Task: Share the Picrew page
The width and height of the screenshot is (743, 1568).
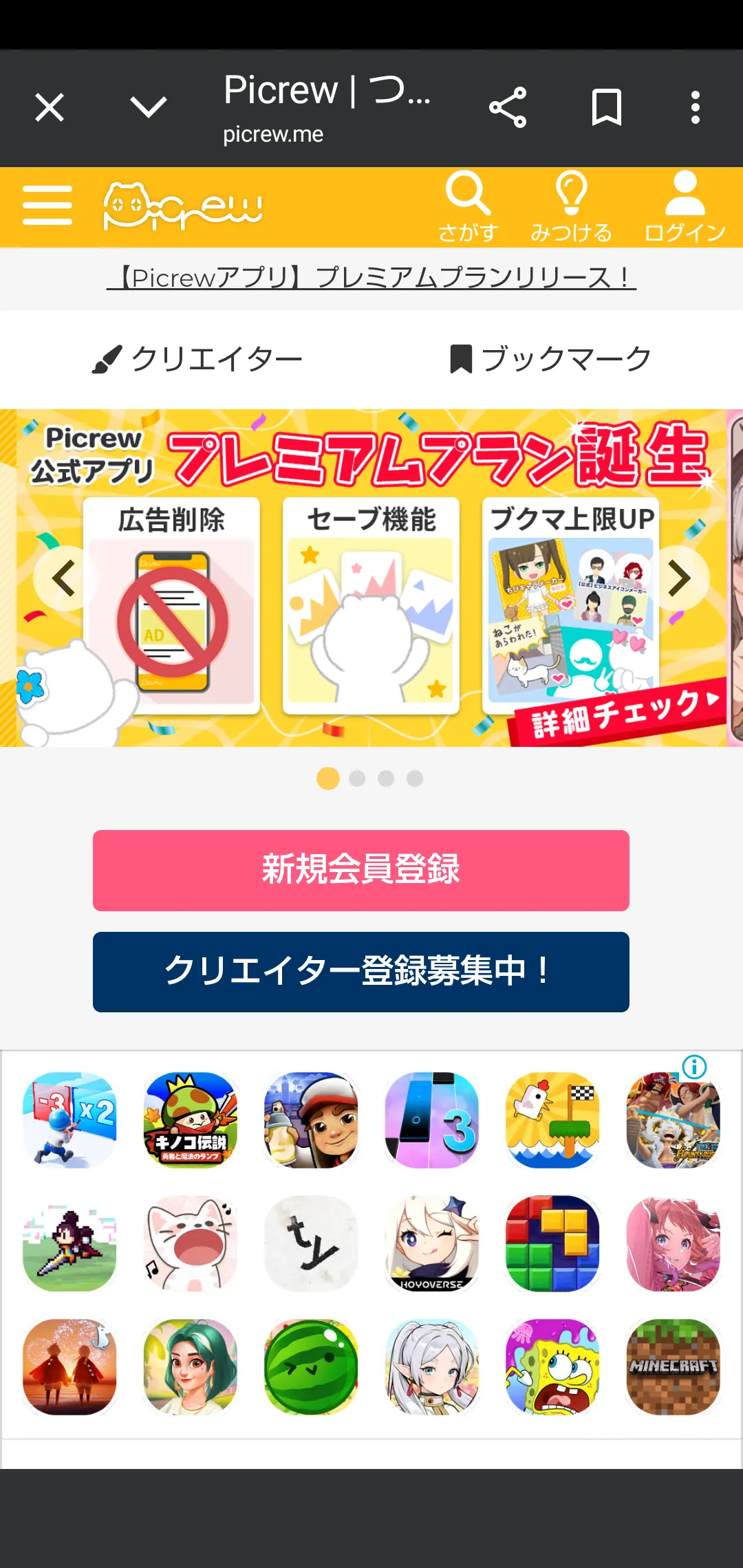Action: [x=508, y=108]
